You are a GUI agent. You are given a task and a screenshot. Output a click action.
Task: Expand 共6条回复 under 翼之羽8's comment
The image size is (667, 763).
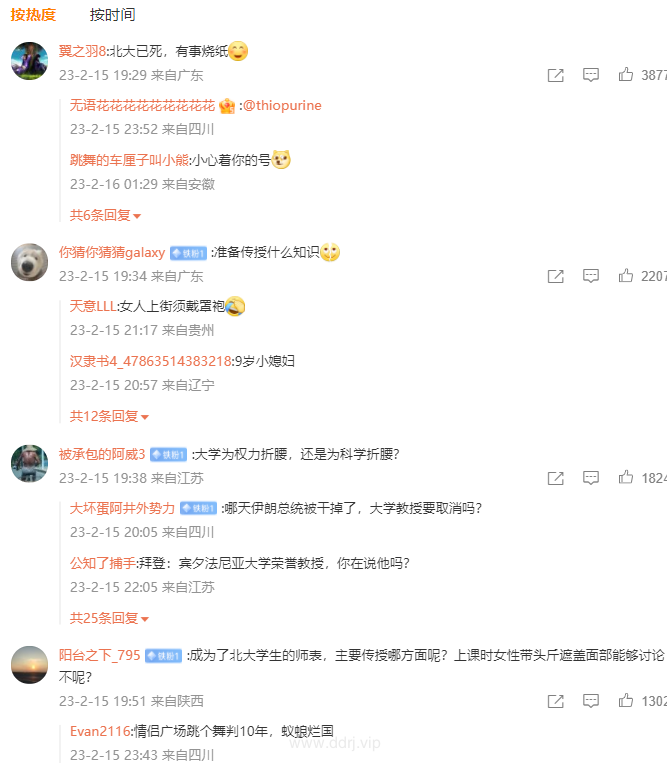click(105, 215)
